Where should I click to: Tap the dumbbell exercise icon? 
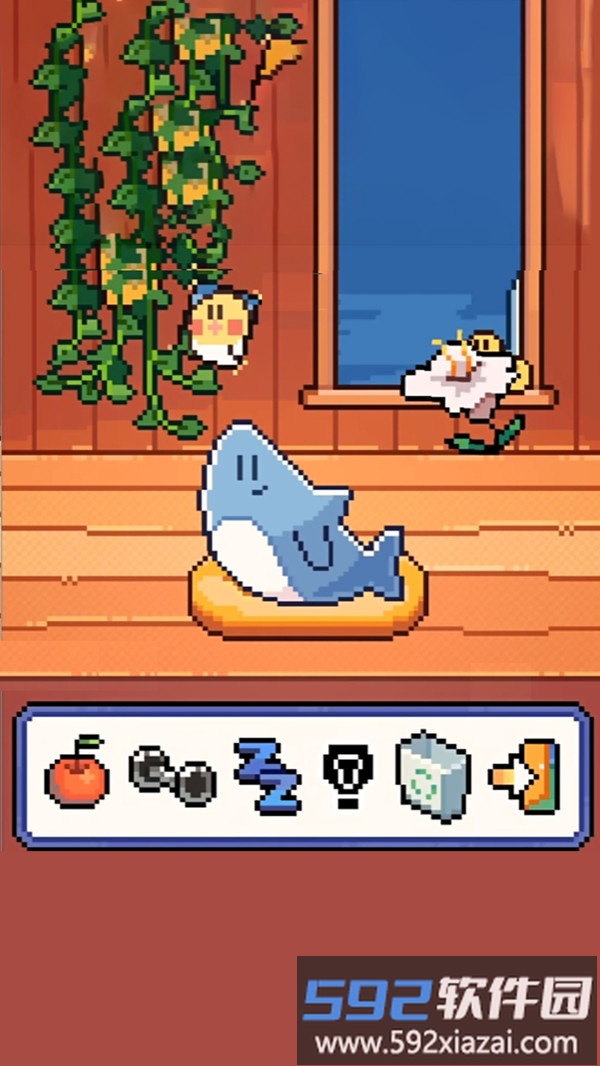(x=173, y=775)
